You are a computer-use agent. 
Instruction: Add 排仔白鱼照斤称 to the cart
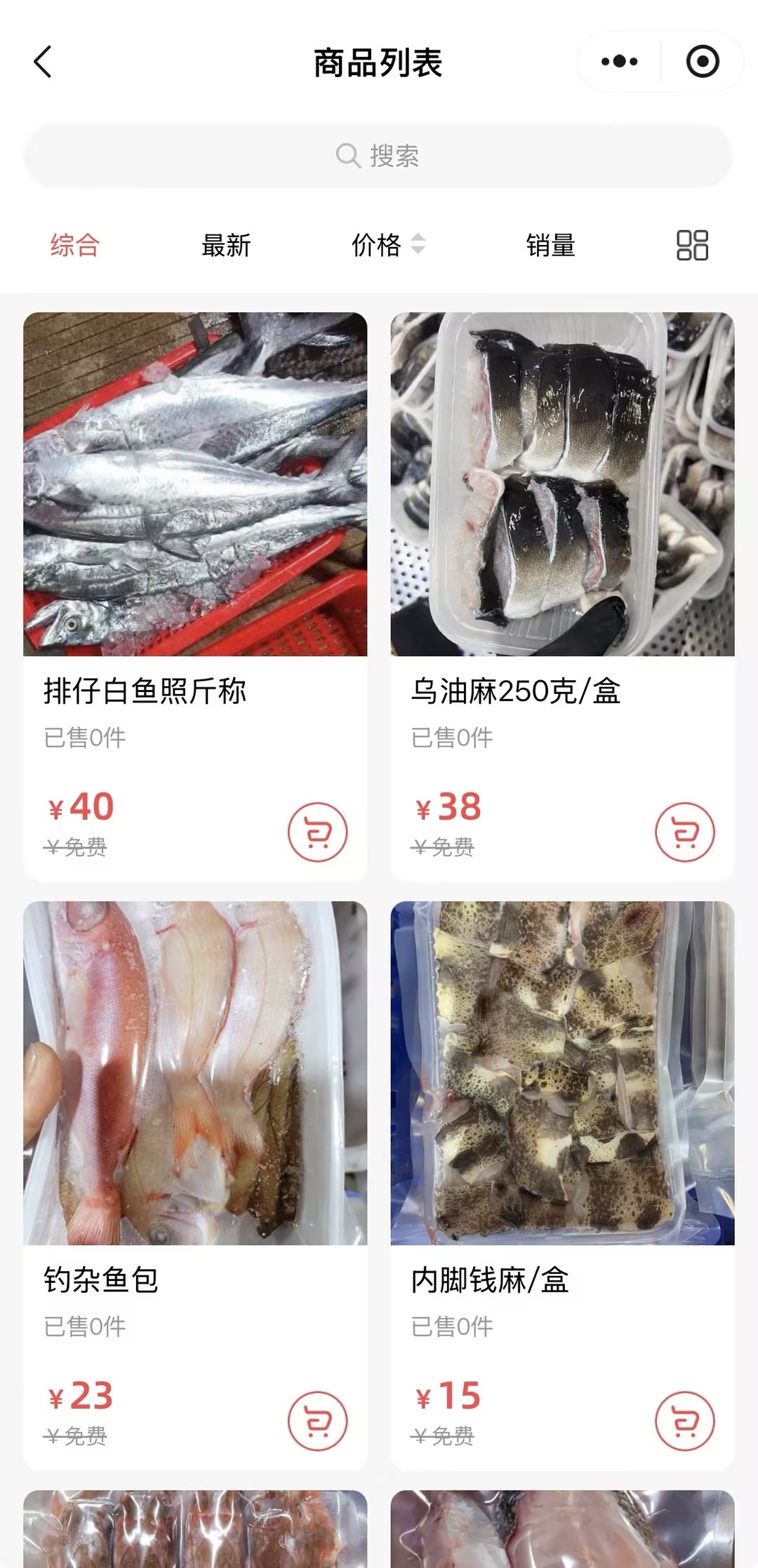(x=317, y=832)
